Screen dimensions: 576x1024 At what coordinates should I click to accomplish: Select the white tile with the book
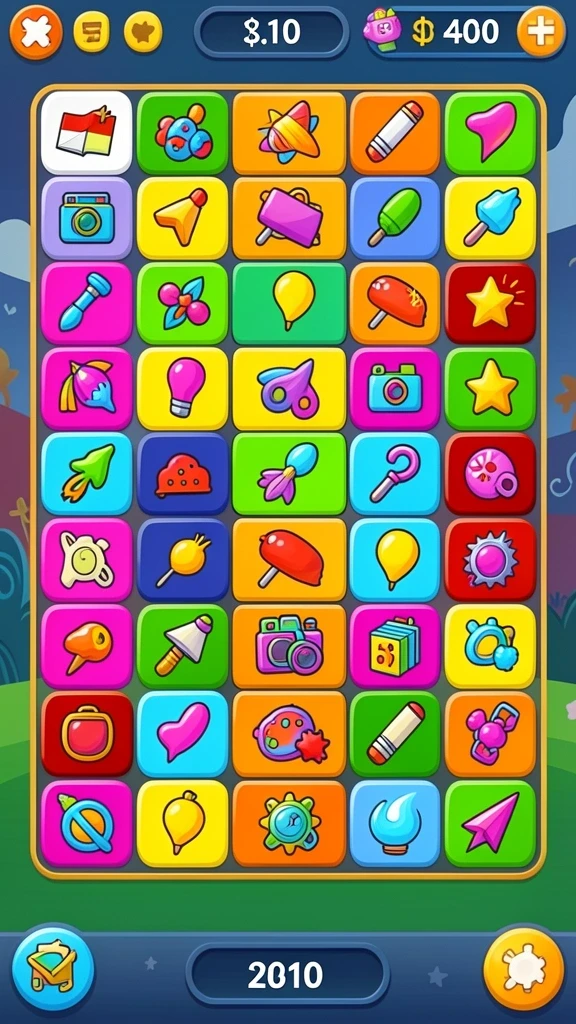tap(87, 133)
